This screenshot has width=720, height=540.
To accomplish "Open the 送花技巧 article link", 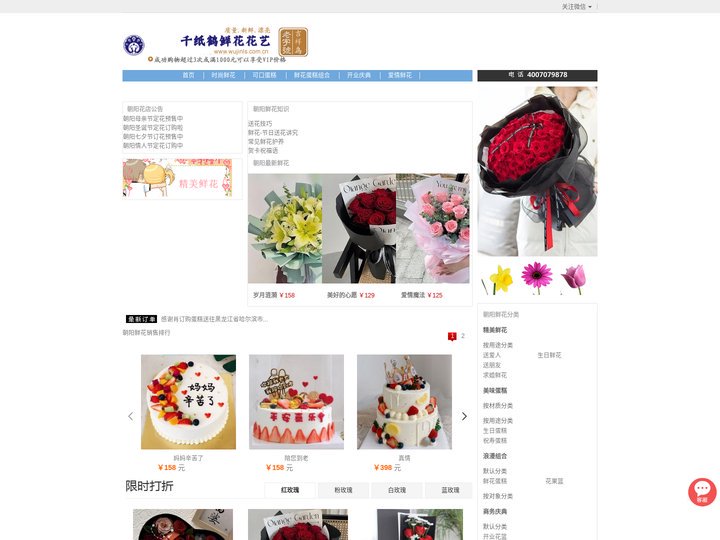I will [x=260, y=124].
